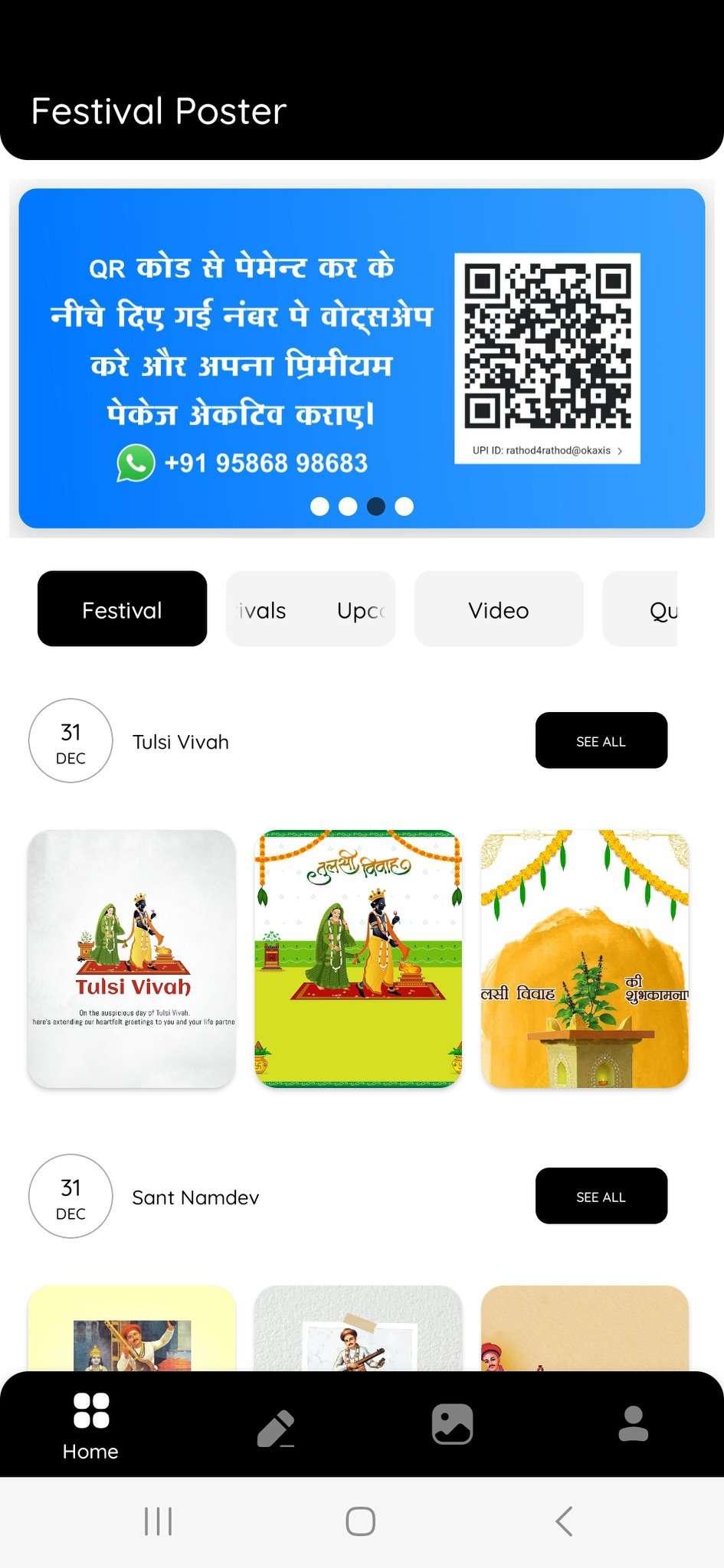See all Tulsi Vivah posters
The height and width of the screenshot is (1568, 724).
tap(601, 740)
